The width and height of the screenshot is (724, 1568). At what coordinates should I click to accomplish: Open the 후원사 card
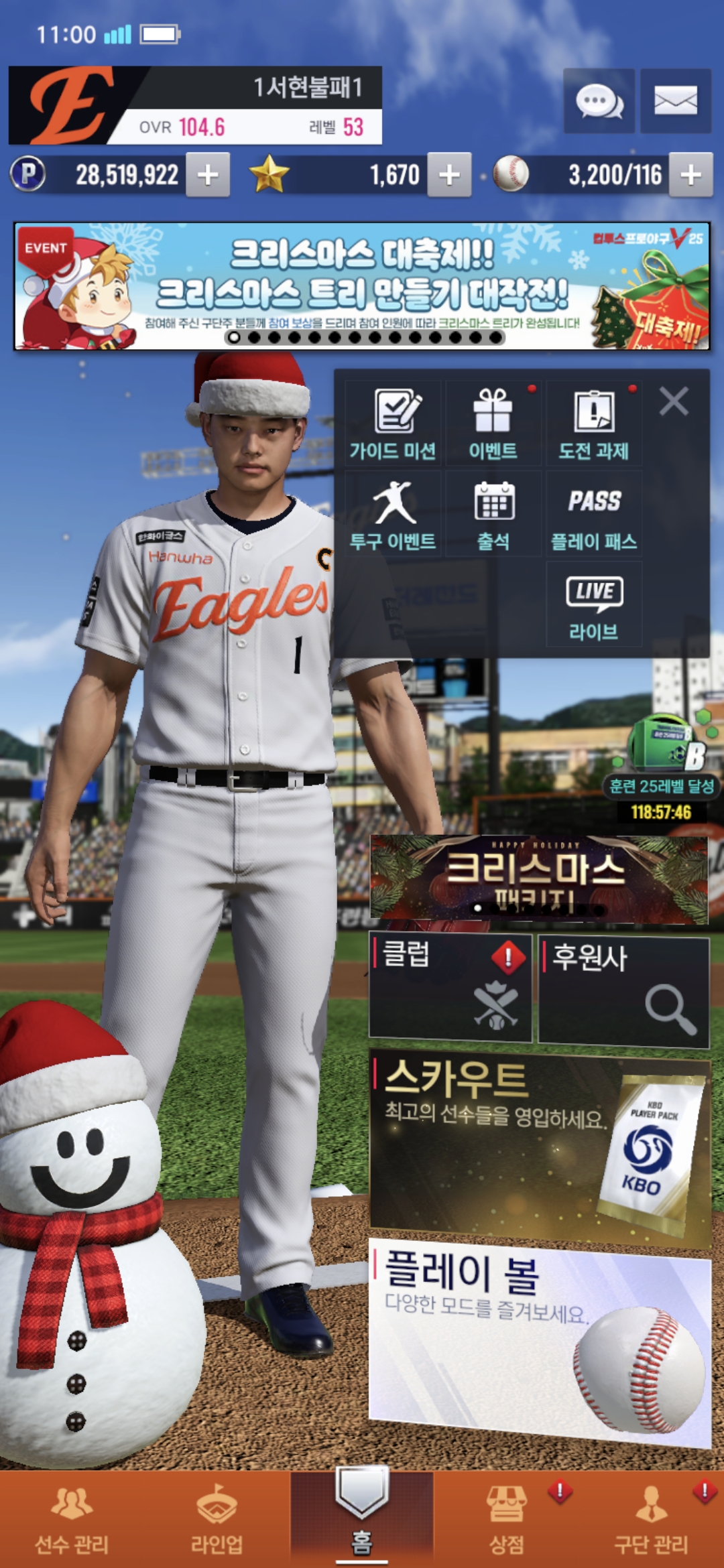pos(623,992)
